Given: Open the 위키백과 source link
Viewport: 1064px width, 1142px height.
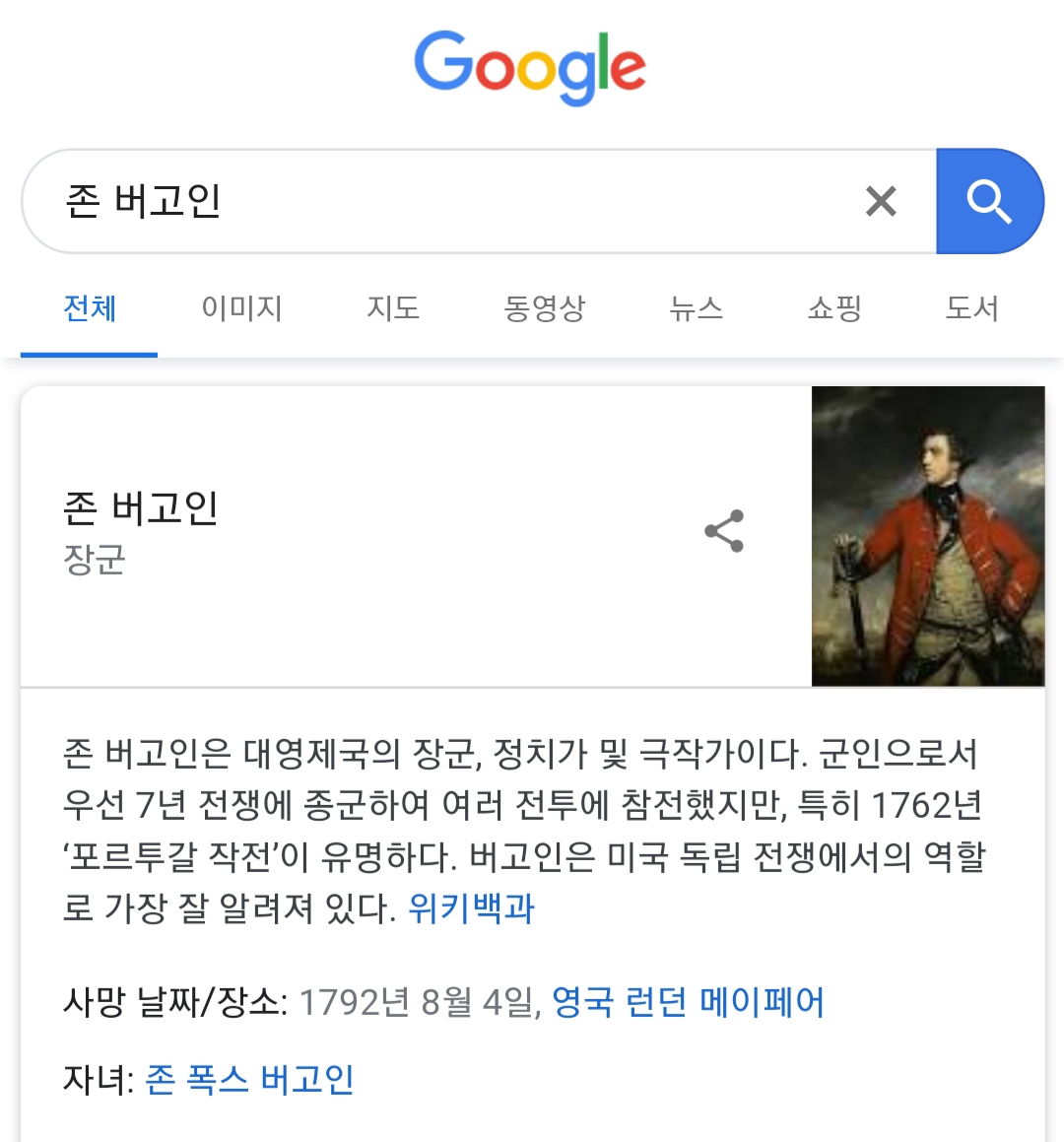Looking at the screenshot, I should tap(471, 907).
